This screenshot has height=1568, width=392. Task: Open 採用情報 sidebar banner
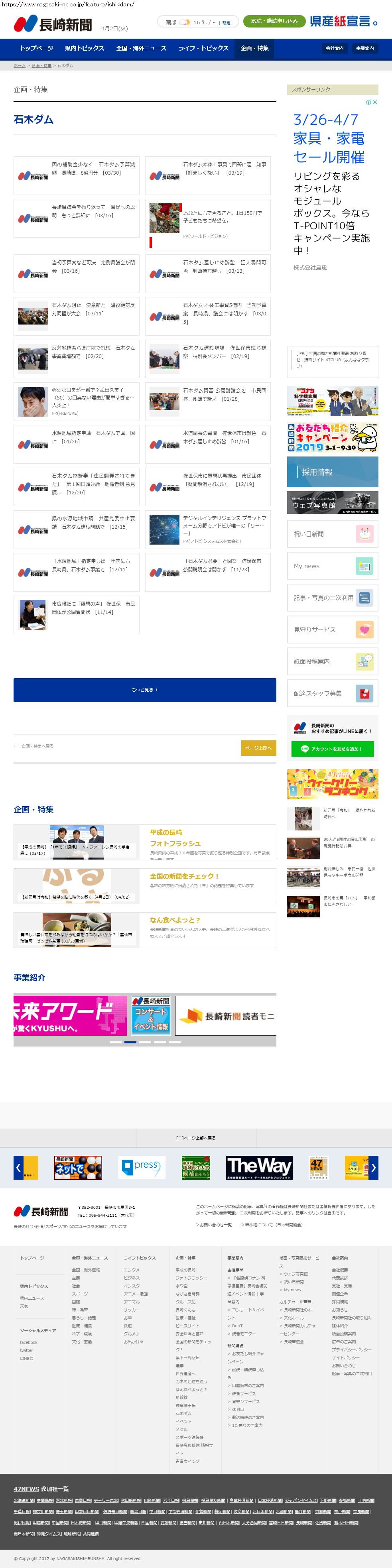[x=332, y=472]
